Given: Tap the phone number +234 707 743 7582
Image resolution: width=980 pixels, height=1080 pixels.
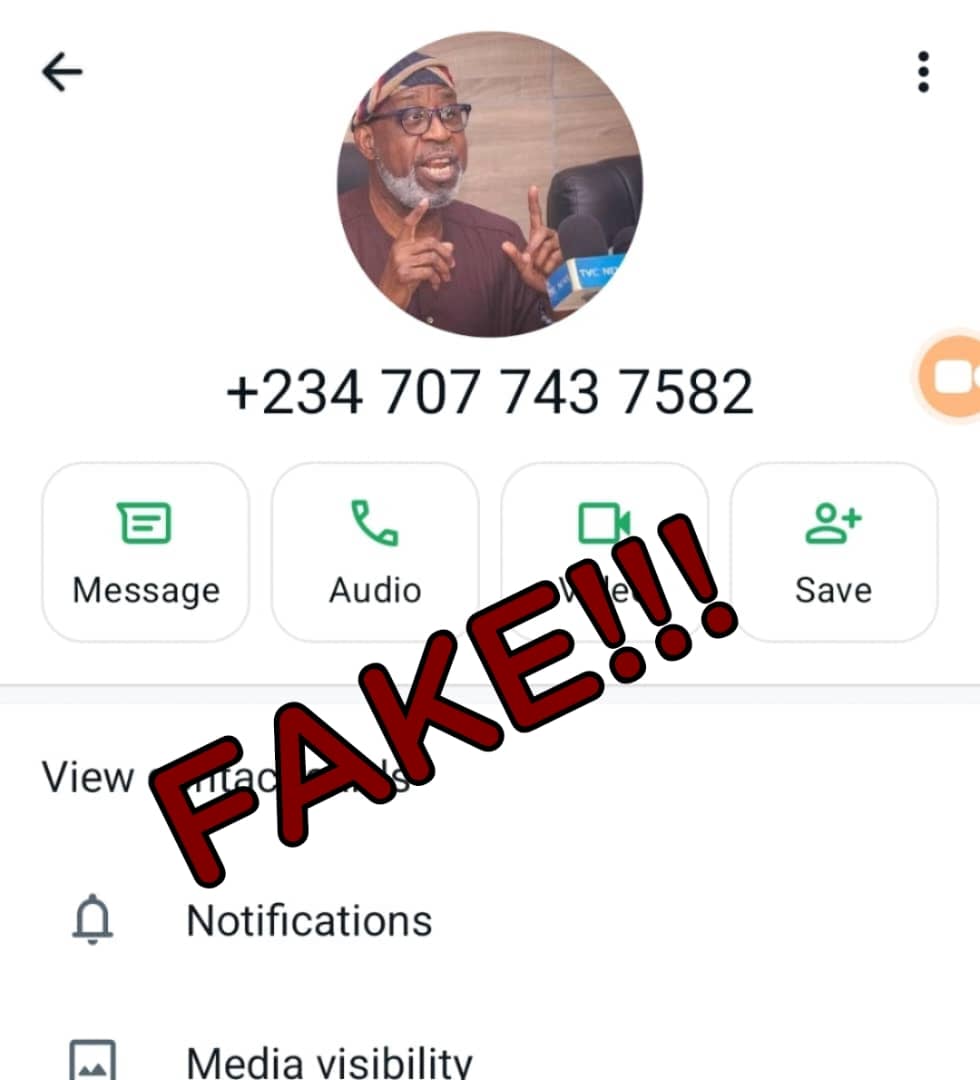Looking at the screenshot, I should click(489, 392).
